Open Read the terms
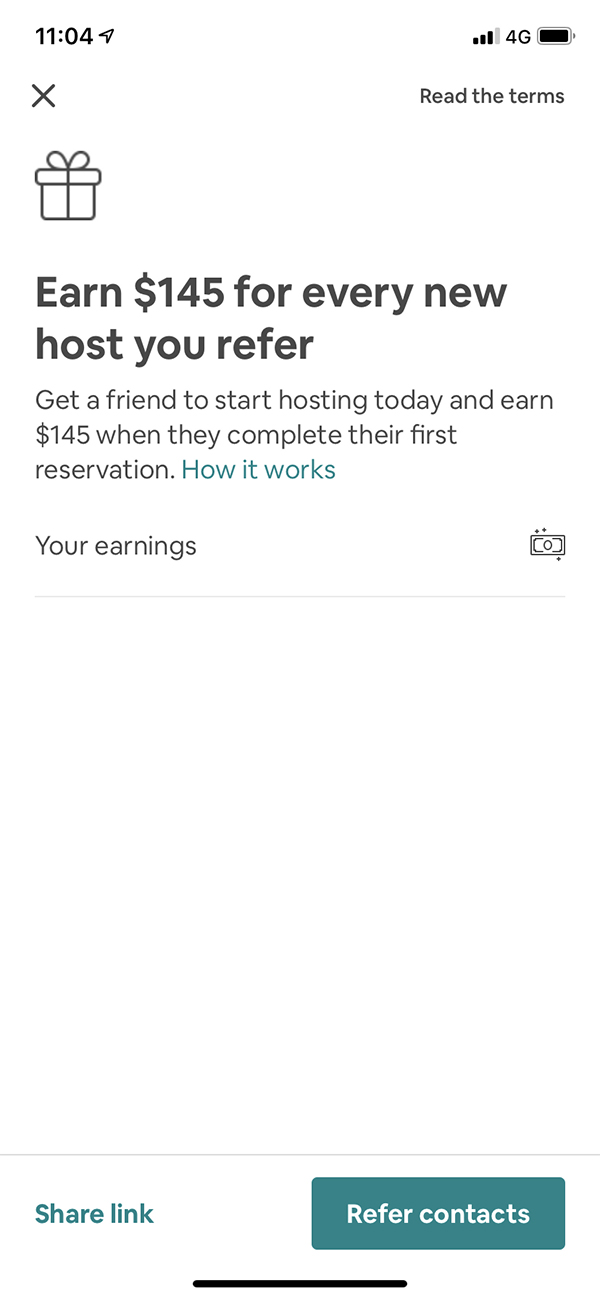This screenshot has height=1299, width=600. 492,96
